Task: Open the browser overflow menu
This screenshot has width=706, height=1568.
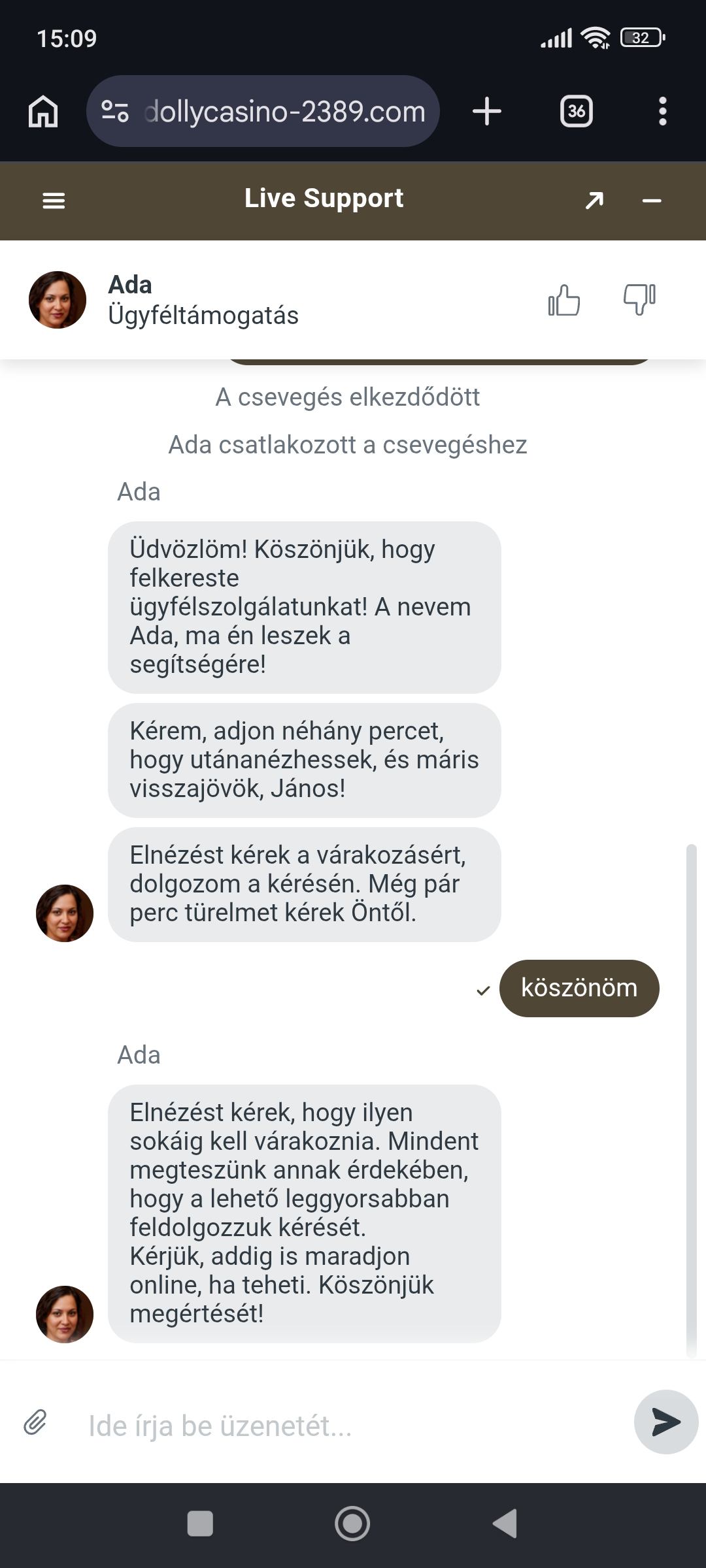Action: (663, 111)
